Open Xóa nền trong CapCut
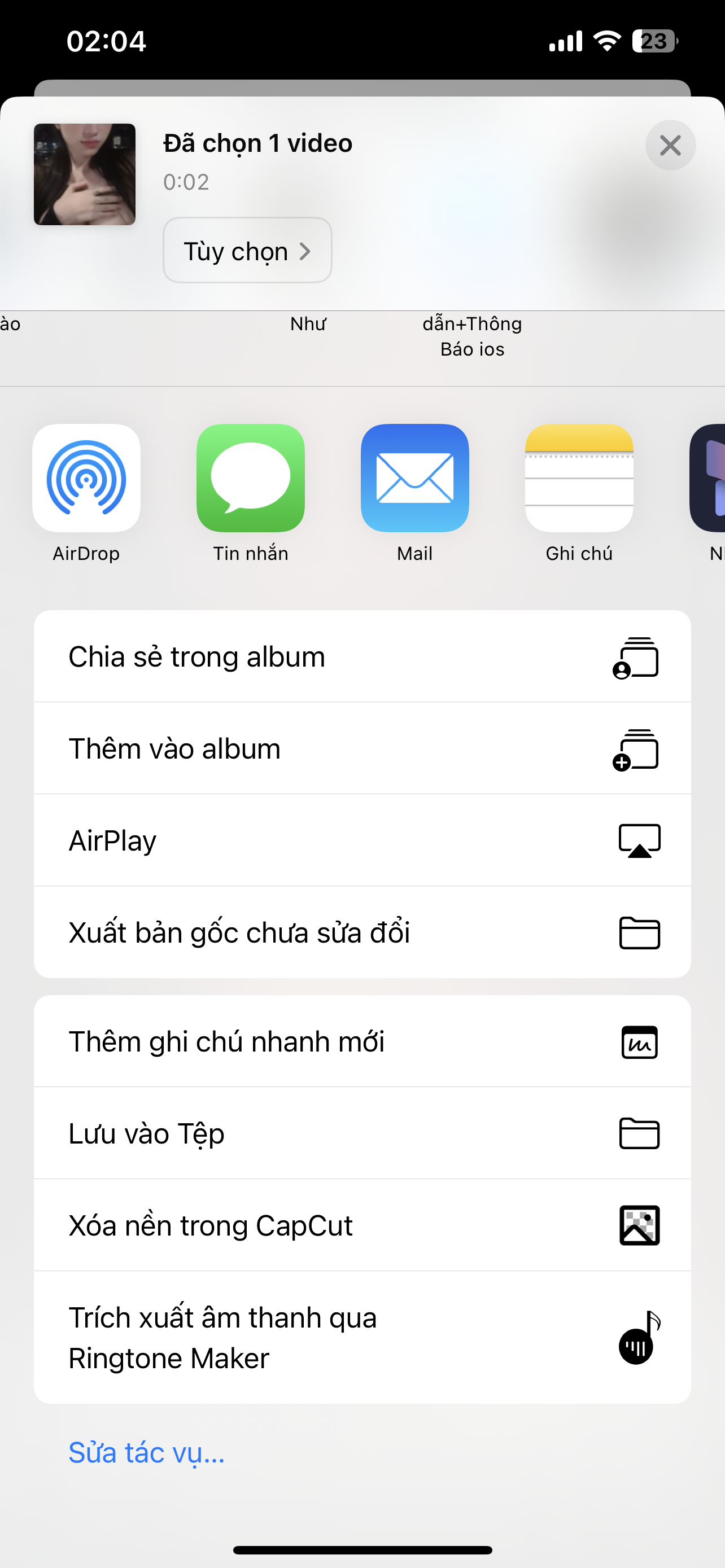Screen dimensions: 725x1568 click(x=362, y=1225)
